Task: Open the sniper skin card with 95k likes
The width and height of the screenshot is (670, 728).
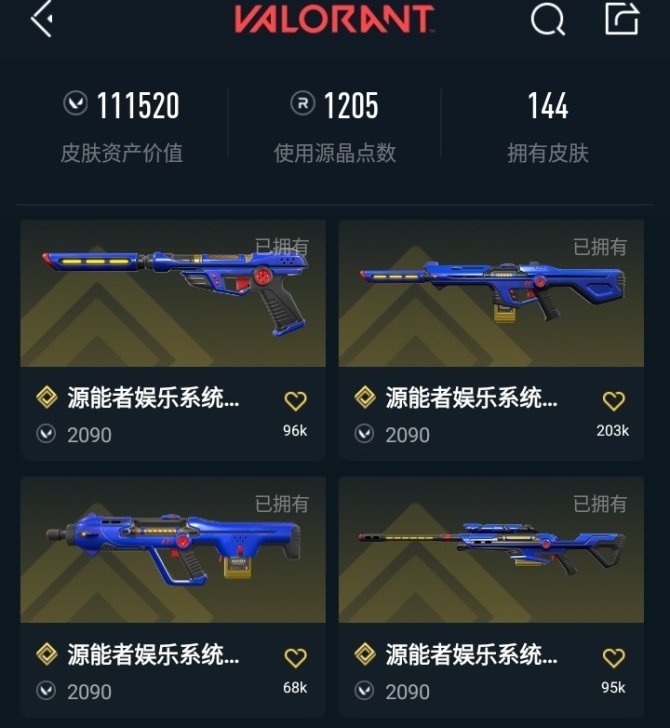Action: pos(491,551)
